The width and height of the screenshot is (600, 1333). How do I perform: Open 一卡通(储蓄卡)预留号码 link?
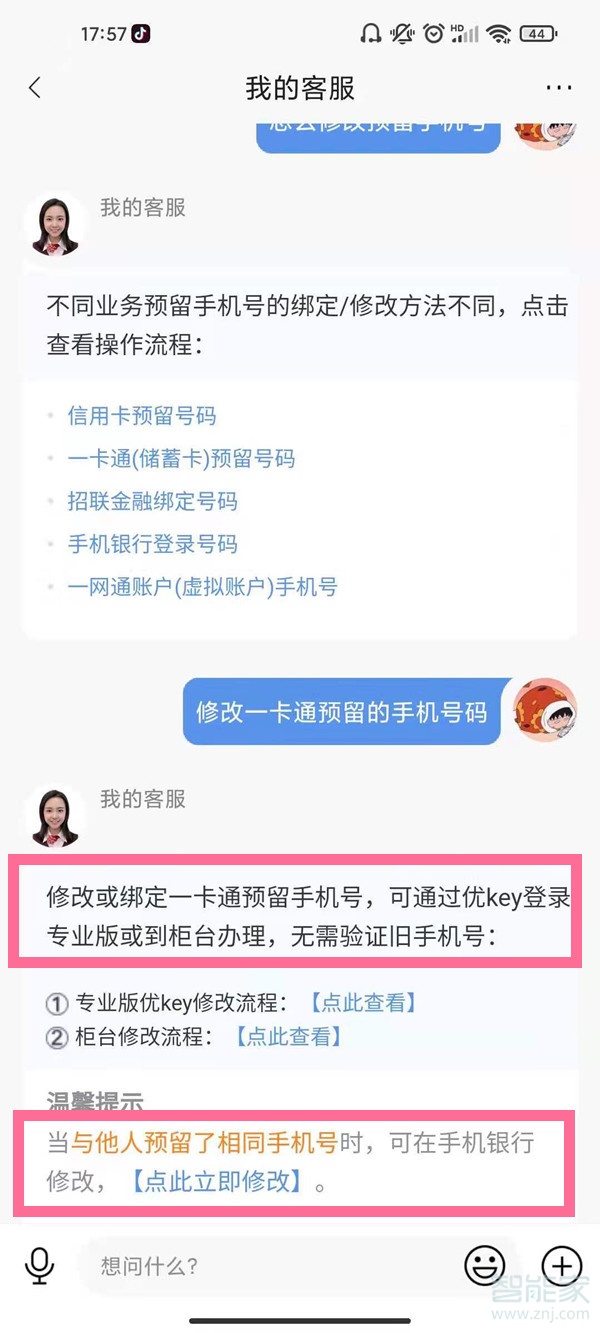(181, 458)
